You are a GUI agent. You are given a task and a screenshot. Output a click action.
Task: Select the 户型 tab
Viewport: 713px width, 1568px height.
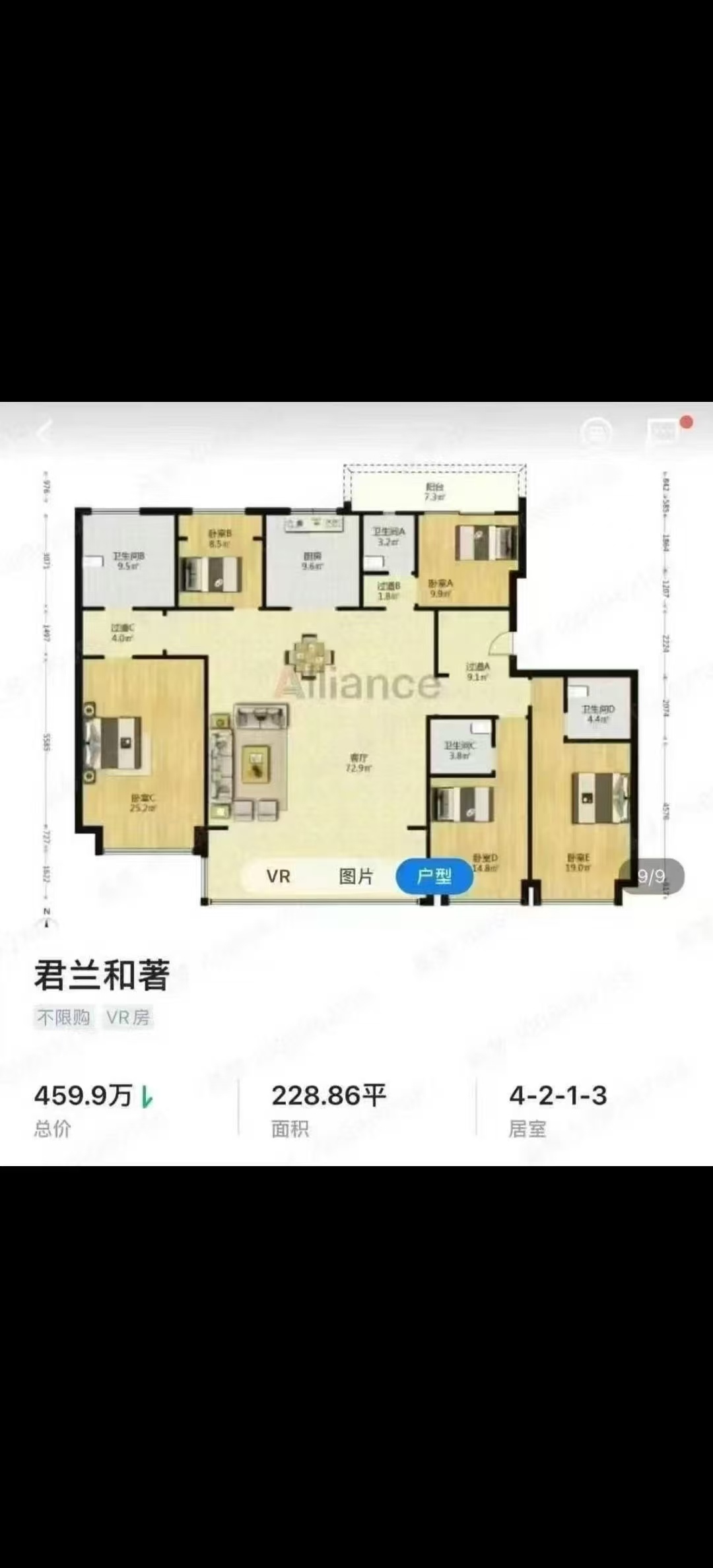[x=434, y=876]
